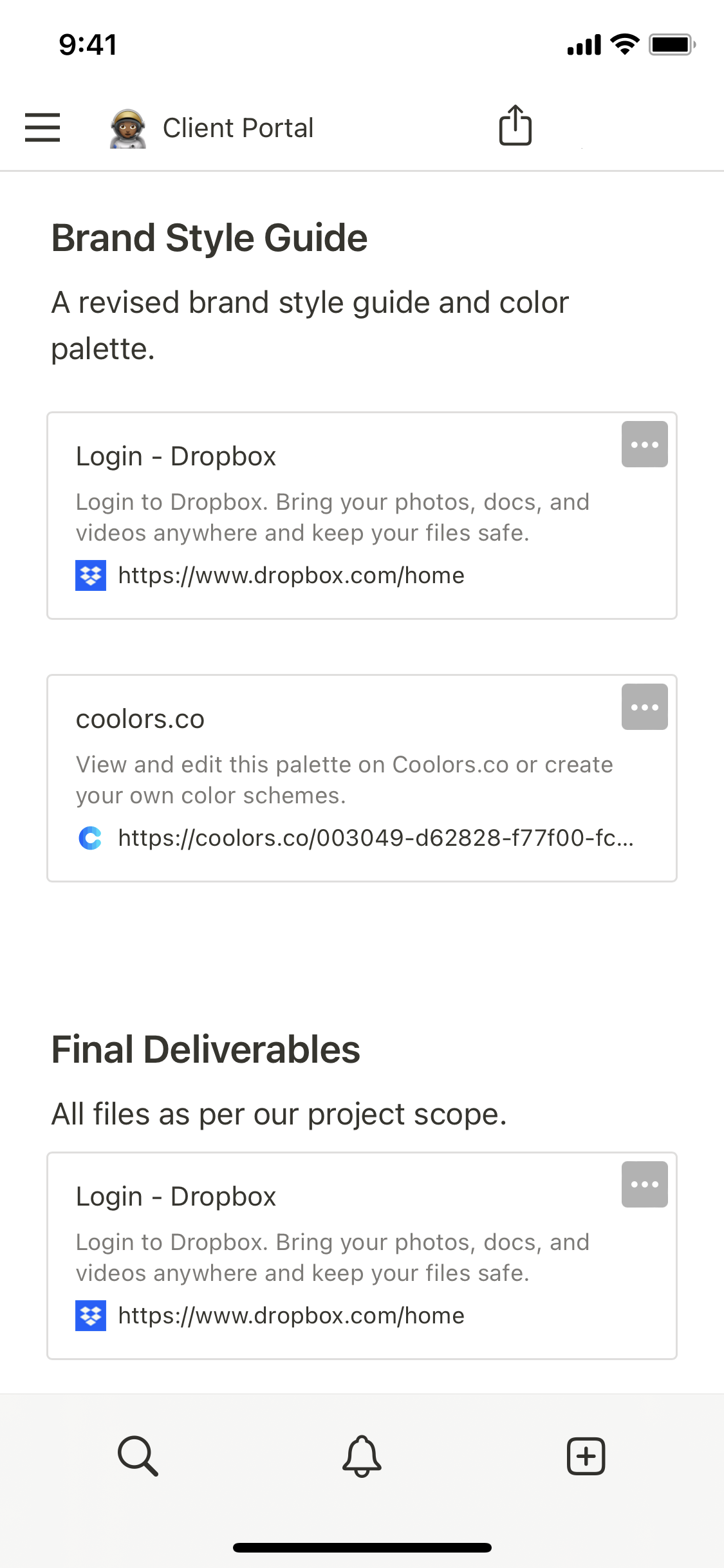Open options for Final Deliverables Dropbox bookmark

tap(644, 1185)
